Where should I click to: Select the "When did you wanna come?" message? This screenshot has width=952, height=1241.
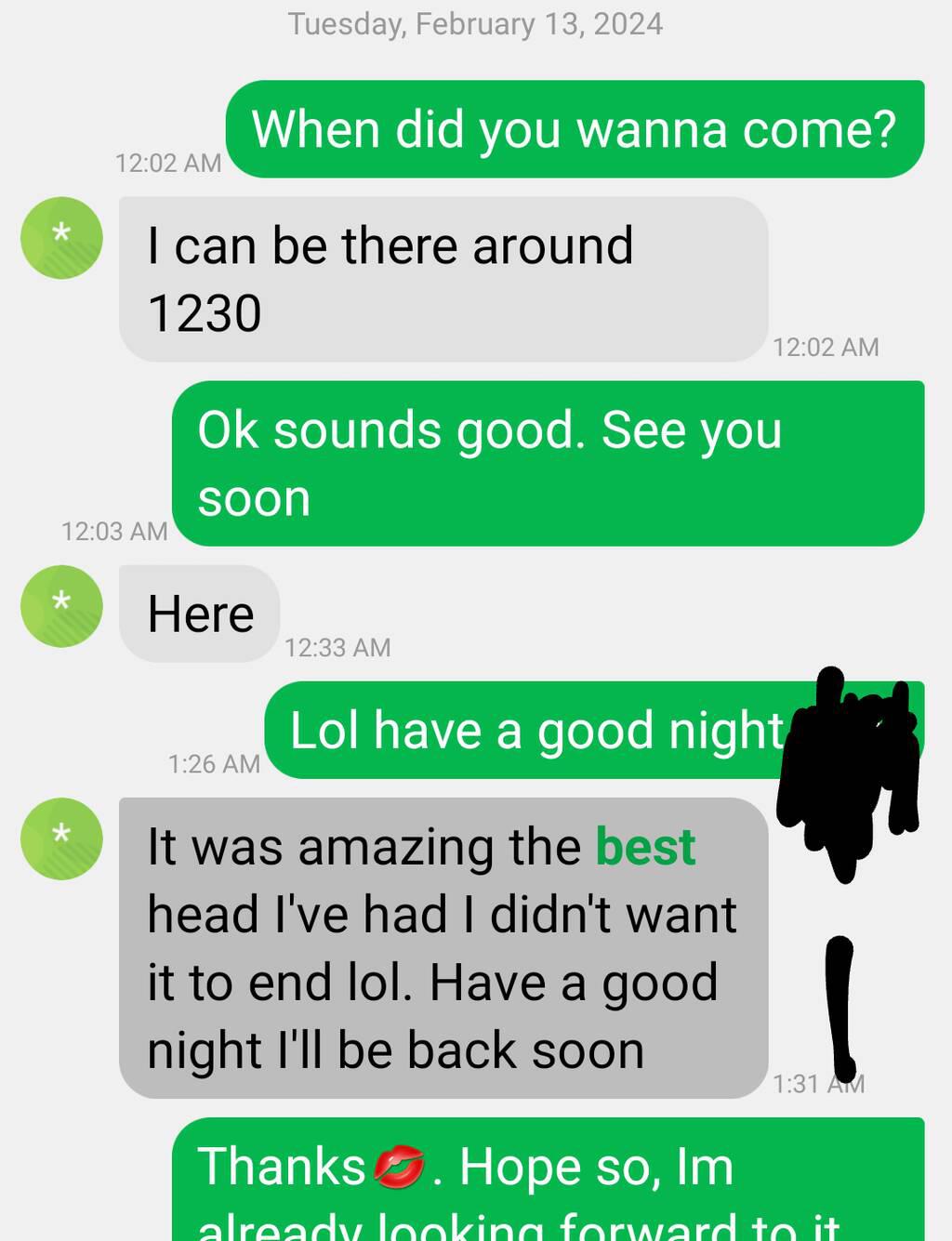pyautogui.click(x=575, y=129)
